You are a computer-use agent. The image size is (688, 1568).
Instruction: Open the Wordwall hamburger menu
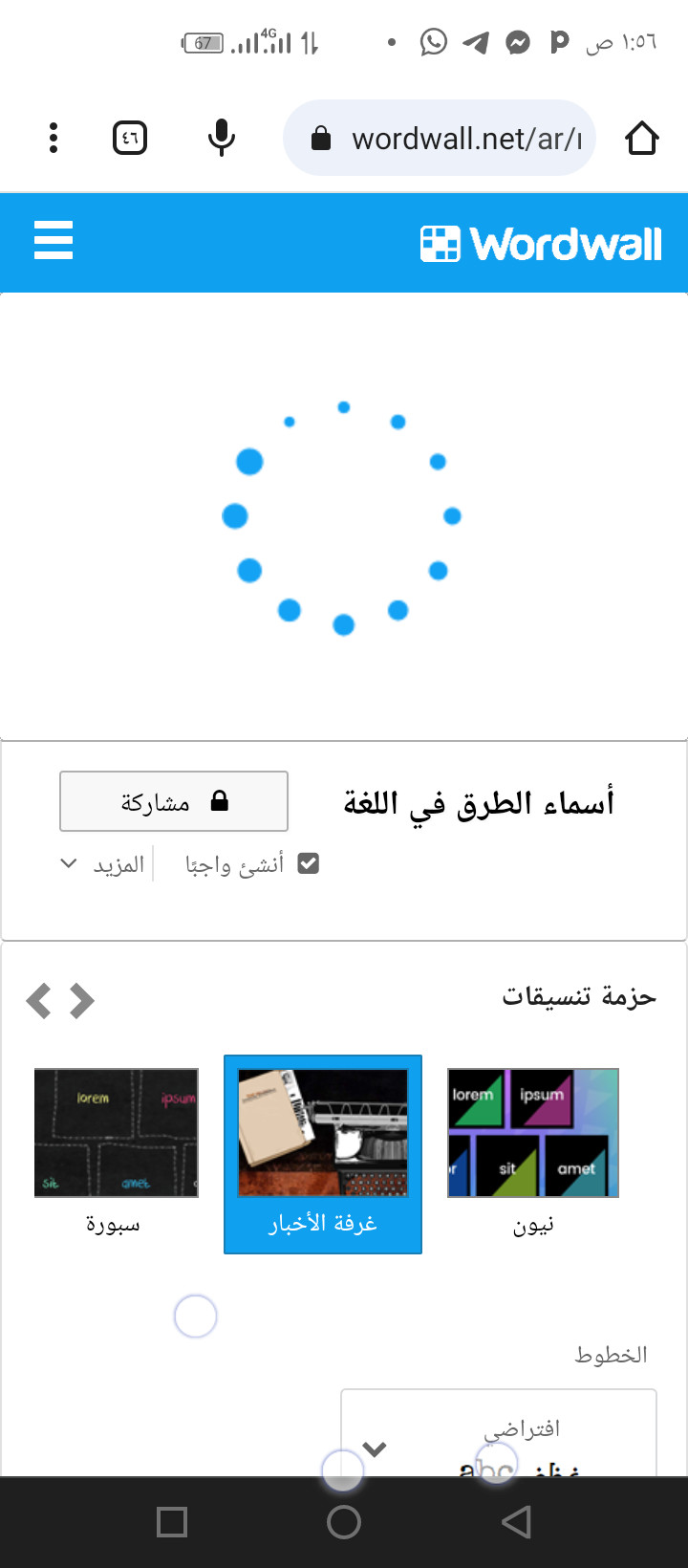tap(54, 240)
